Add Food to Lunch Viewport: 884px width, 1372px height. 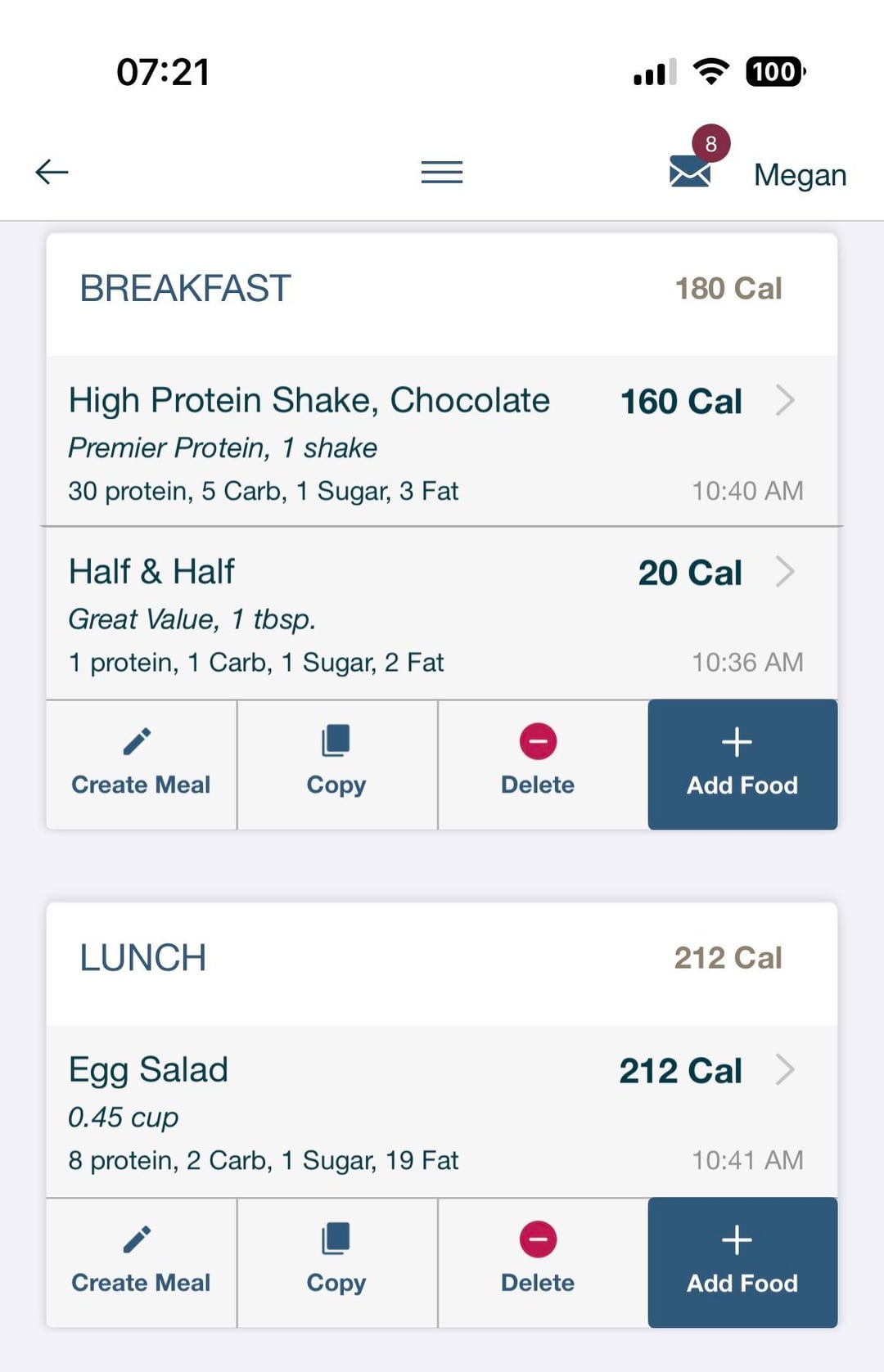coord(742,1262)
